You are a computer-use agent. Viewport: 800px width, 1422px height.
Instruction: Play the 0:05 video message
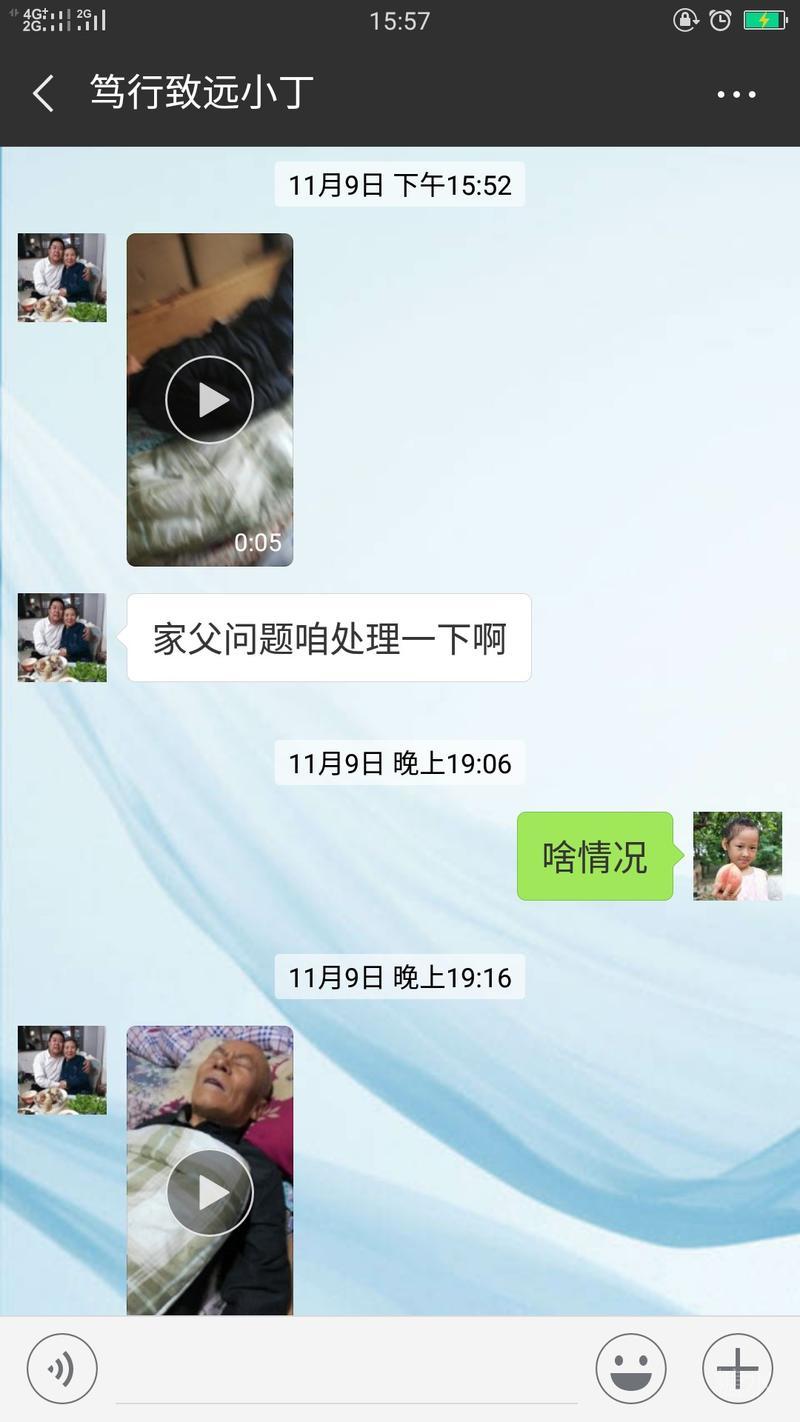click(x=210, y=400)
